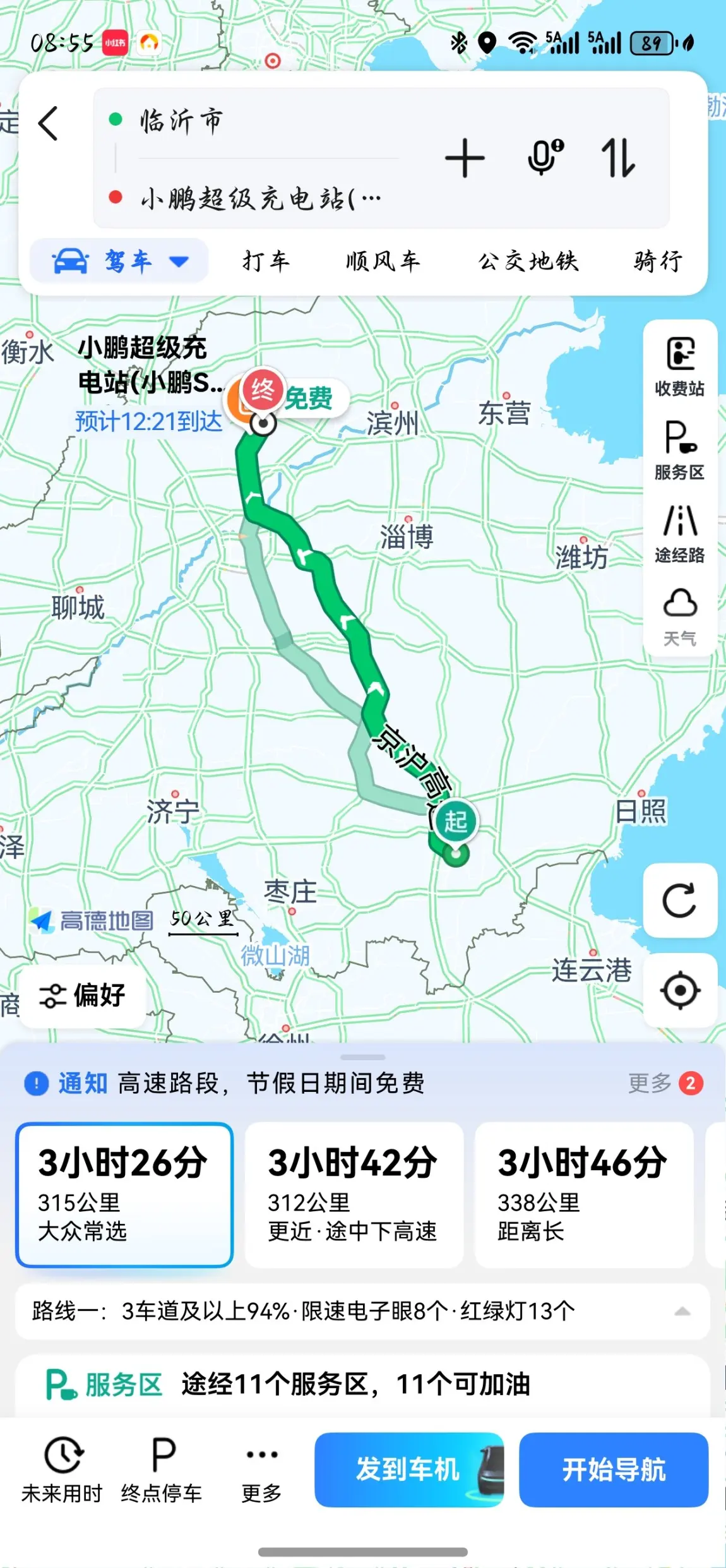Refresh the route
The height and width of the screenshot is (1568, 726).
(680, 900)
